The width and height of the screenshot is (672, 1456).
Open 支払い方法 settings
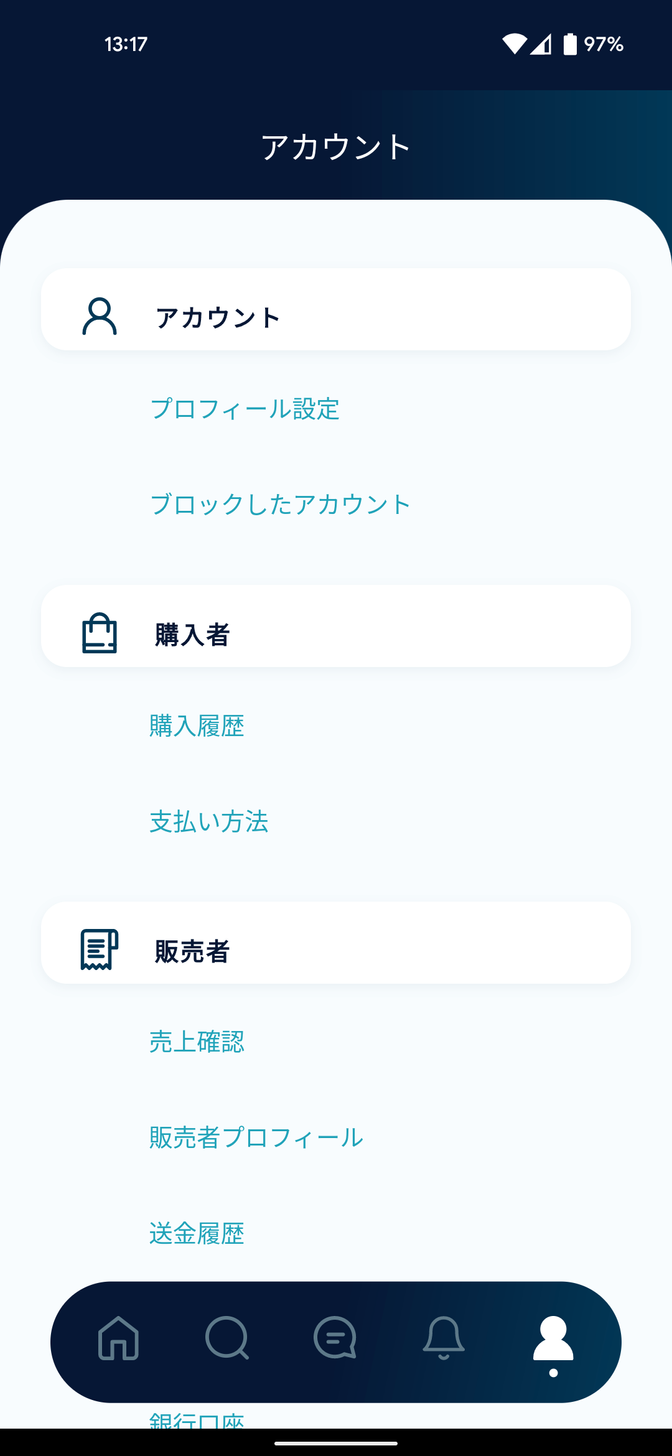(x=209, y=822)
